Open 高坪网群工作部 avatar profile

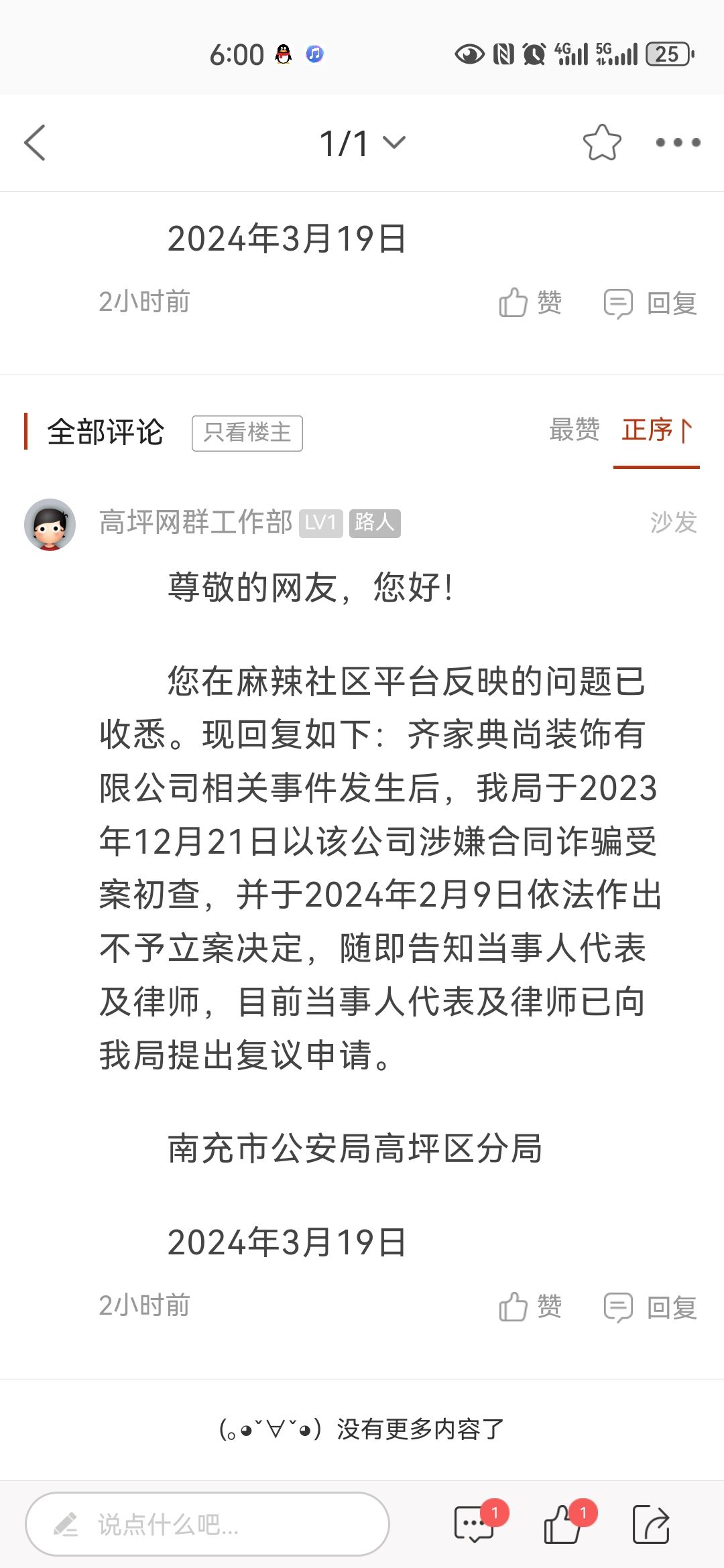(50, 524)
